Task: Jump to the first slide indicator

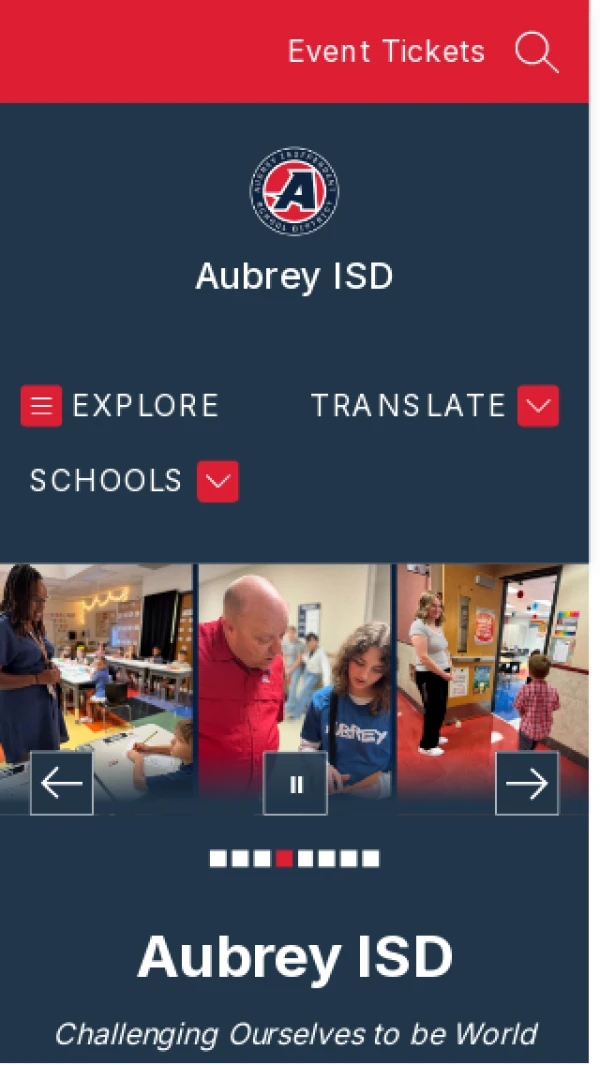Action: point(218,858)
